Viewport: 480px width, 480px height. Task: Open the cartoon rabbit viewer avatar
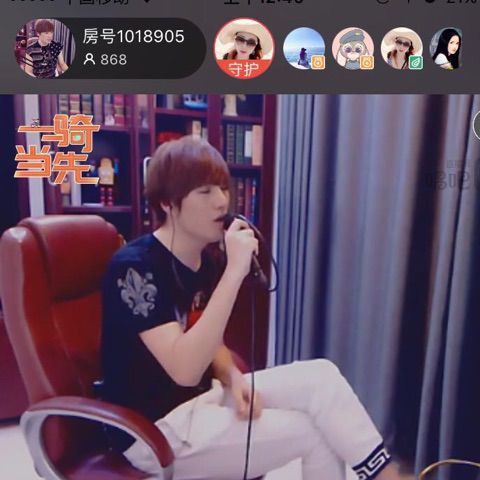point(353,48)
